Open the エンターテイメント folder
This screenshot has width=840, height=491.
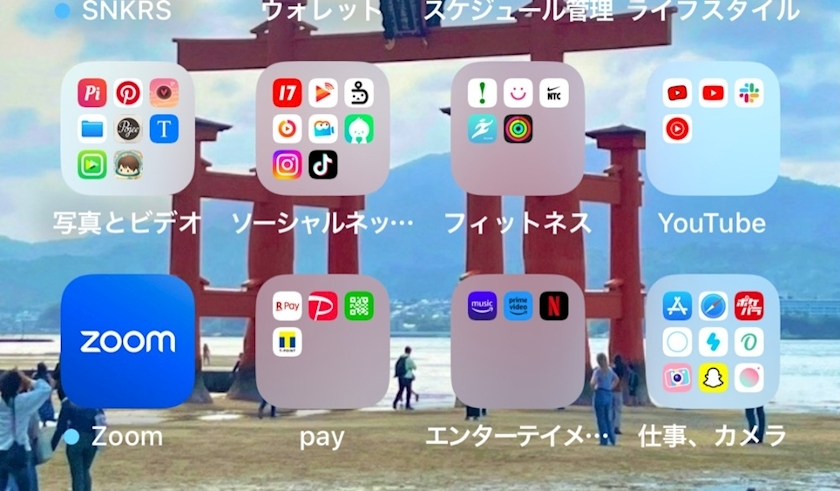(x=517, y=341)
